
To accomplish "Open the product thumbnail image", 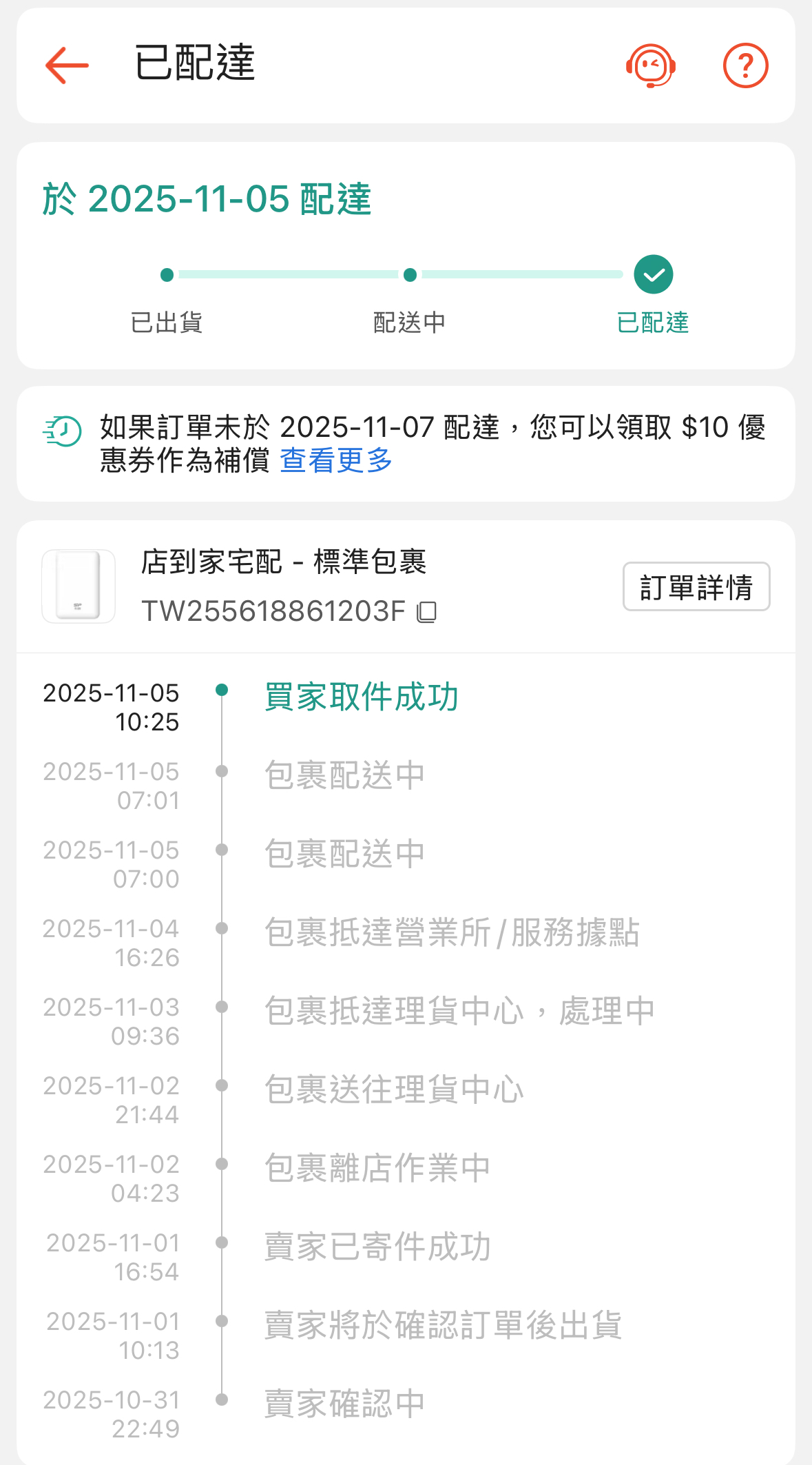I will point(79,586).
